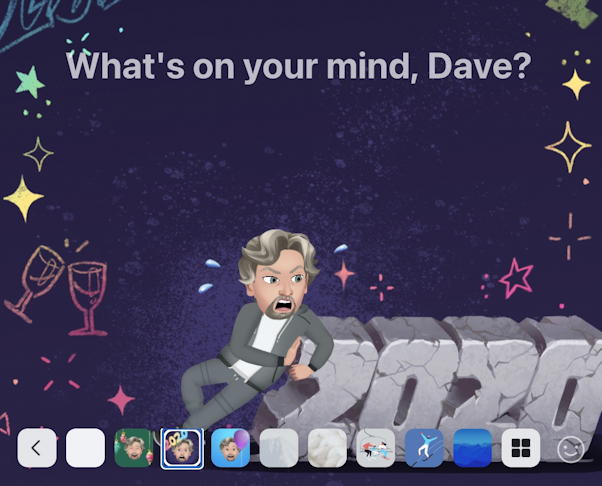Open the emoji picker
The width and height of the screenshot is (602, 486).
click(570, 449)
